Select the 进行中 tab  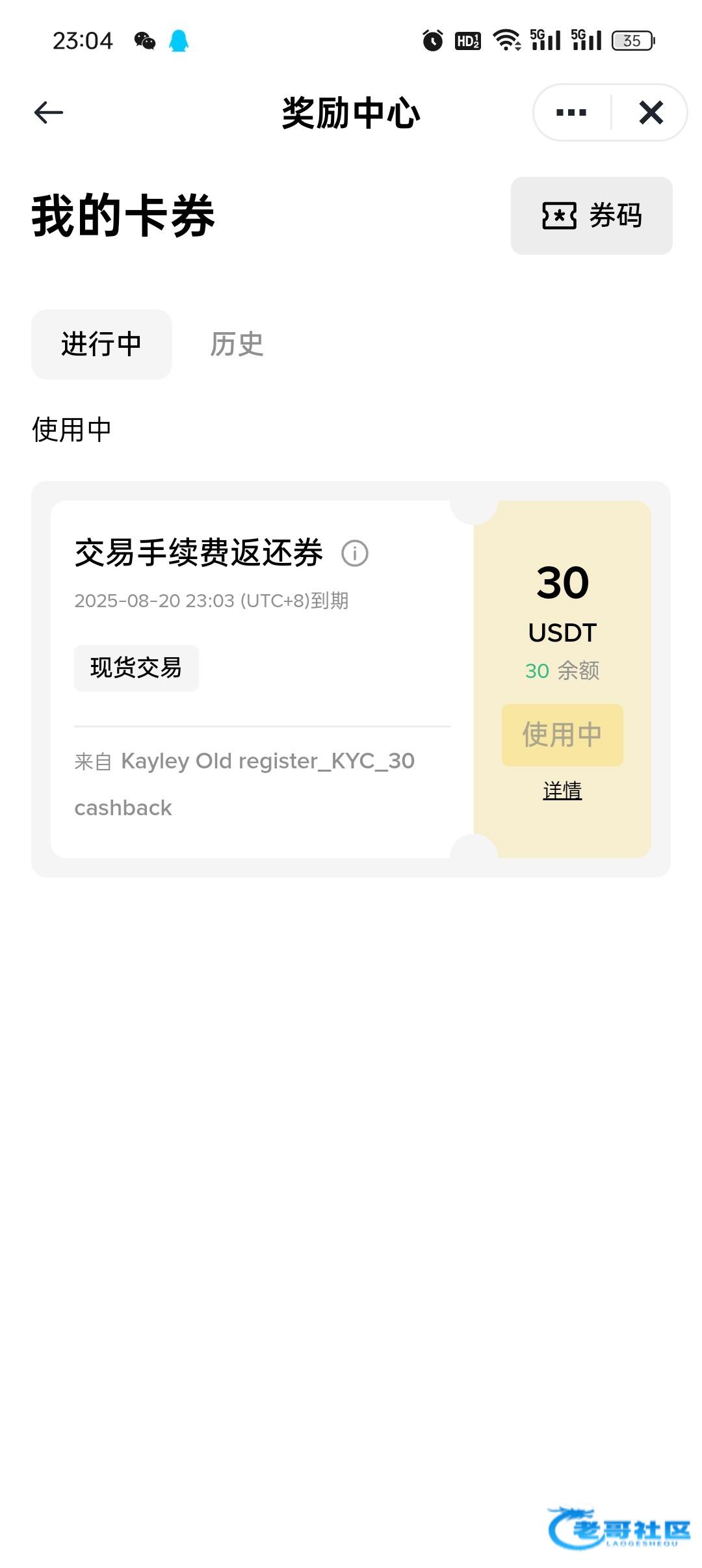point(101,344)
